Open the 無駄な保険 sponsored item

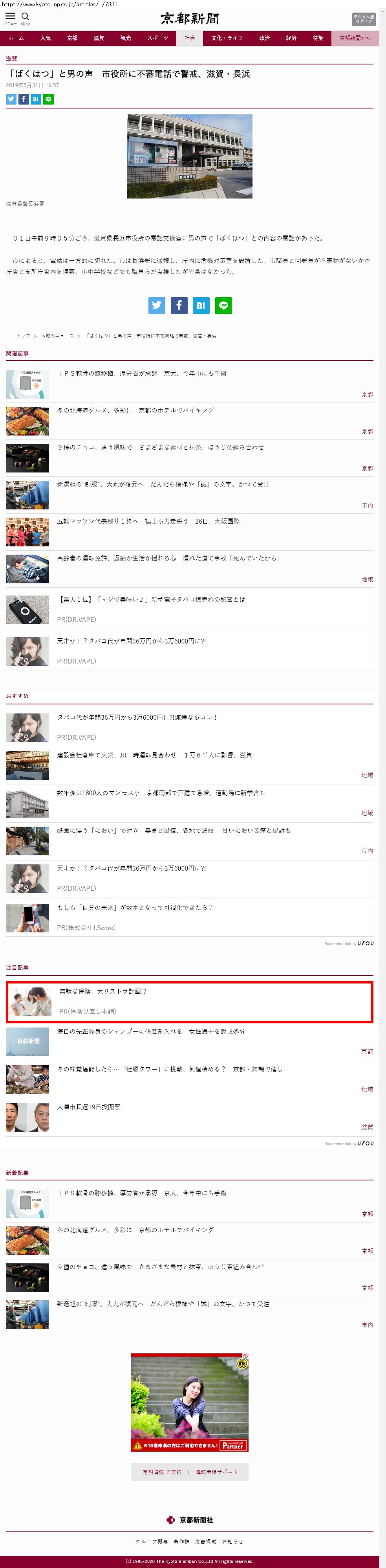(103, 992)
